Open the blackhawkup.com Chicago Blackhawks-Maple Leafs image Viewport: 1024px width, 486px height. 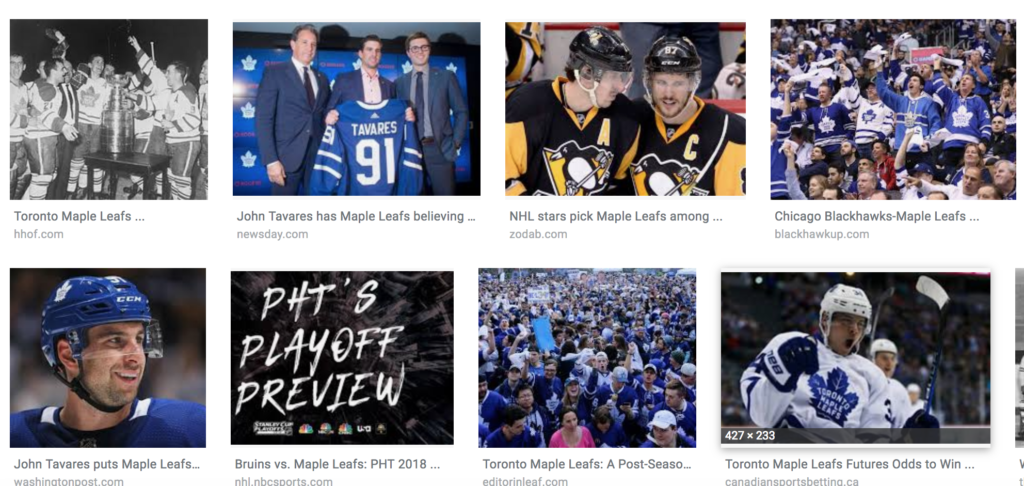pyautogui.click(x=893, y=110)
